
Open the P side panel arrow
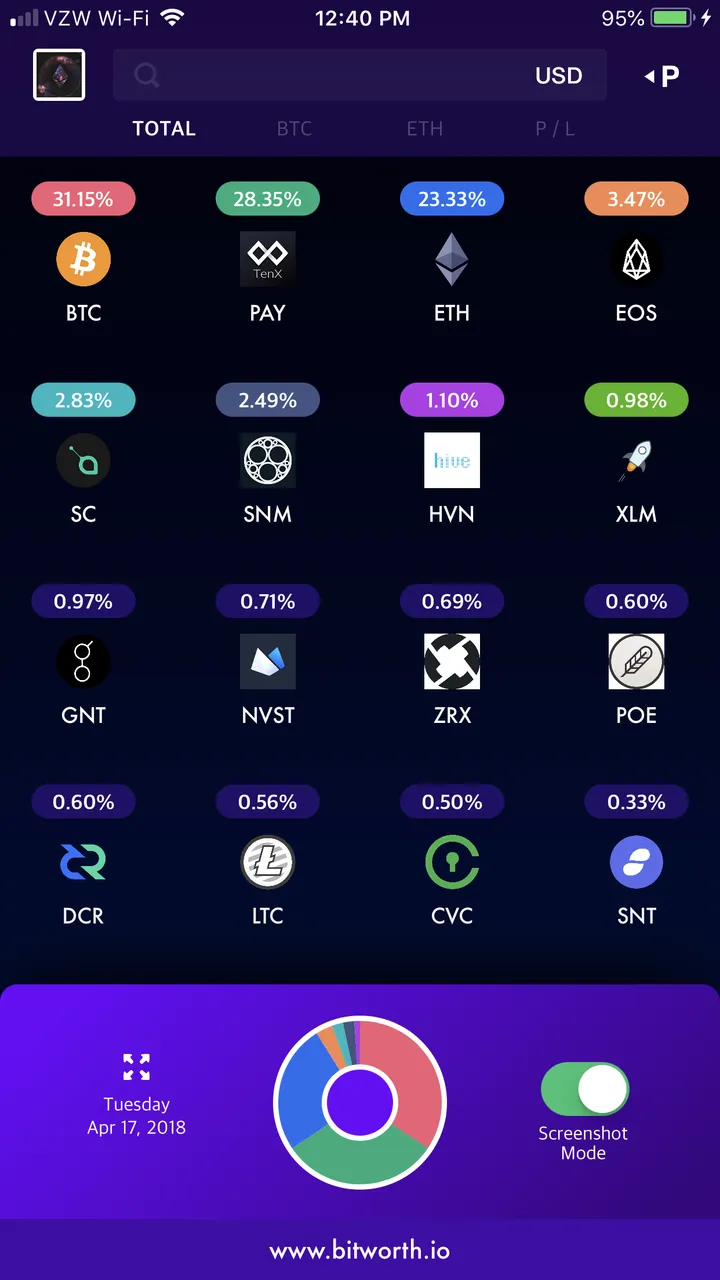coord(662,76)
